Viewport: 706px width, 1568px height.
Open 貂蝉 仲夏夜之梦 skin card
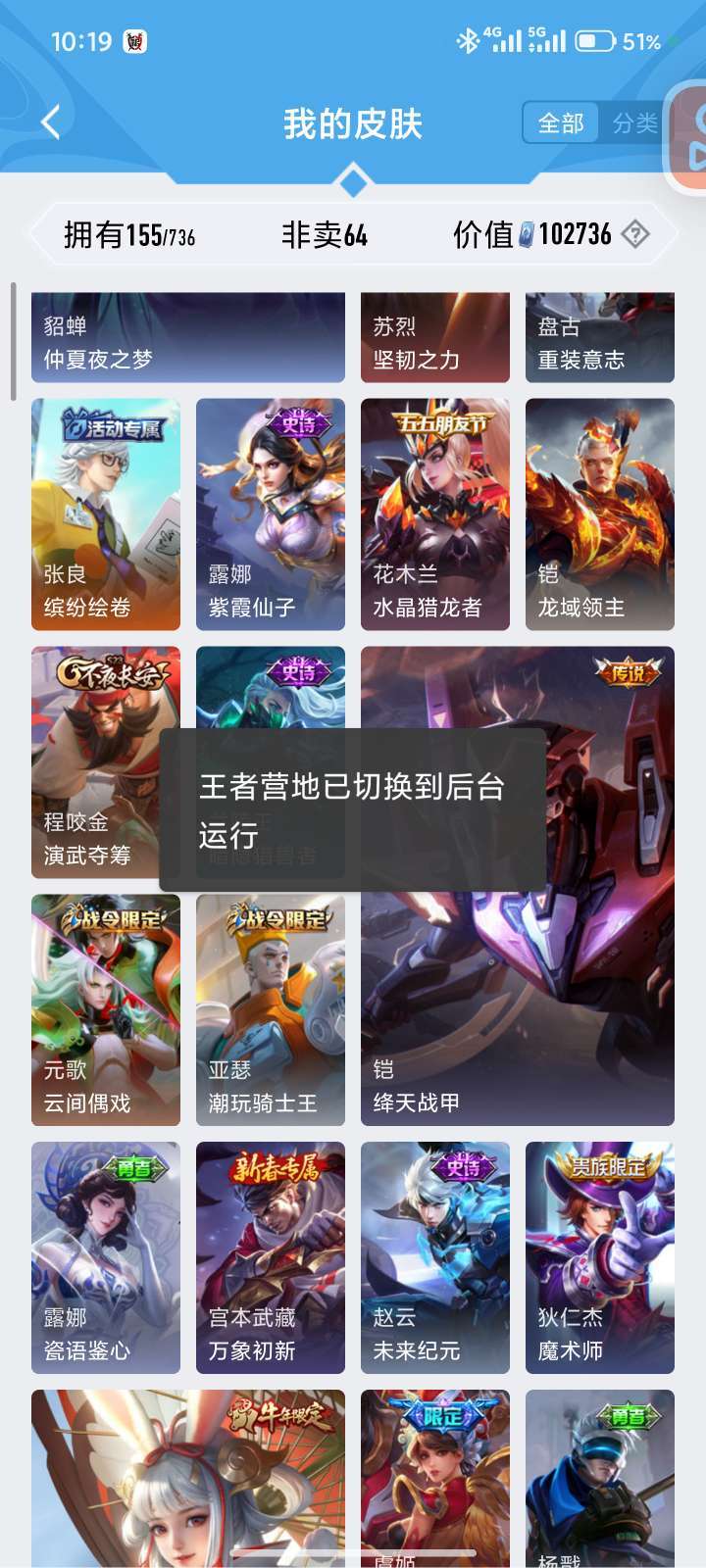point(188,337)
